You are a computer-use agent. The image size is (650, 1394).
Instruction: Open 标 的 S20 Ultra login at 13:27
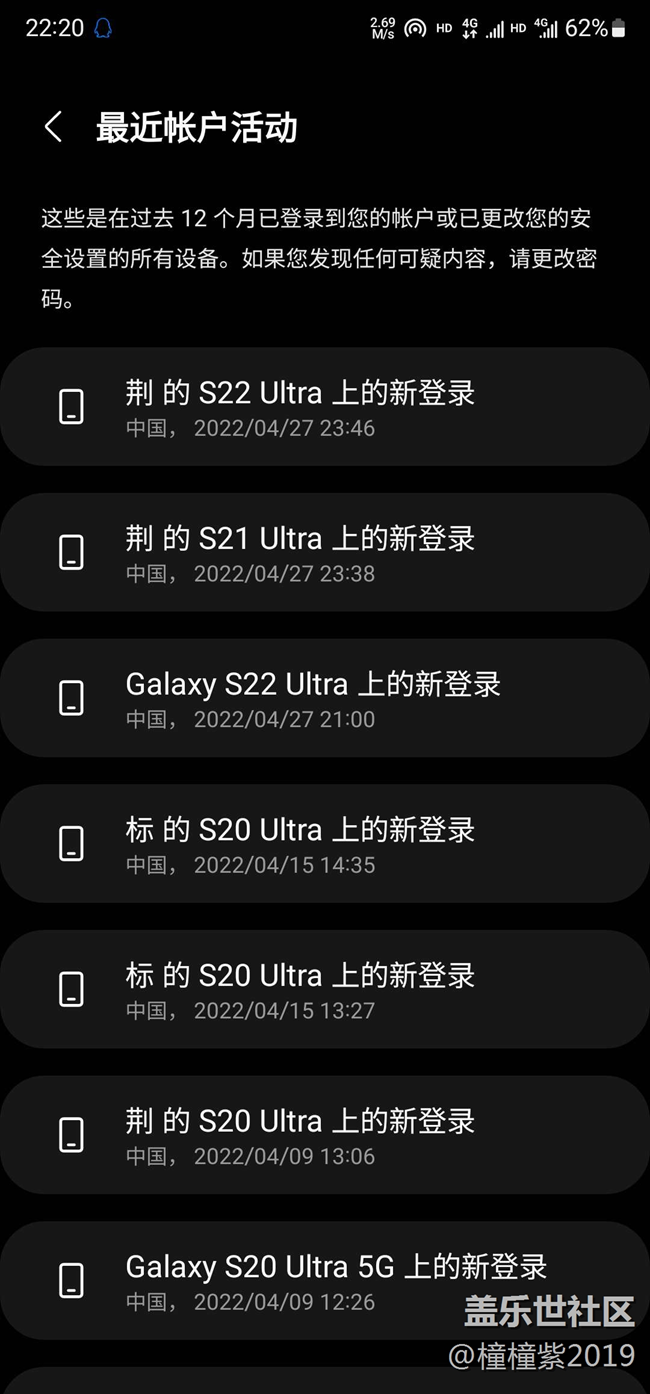[325, 989]
